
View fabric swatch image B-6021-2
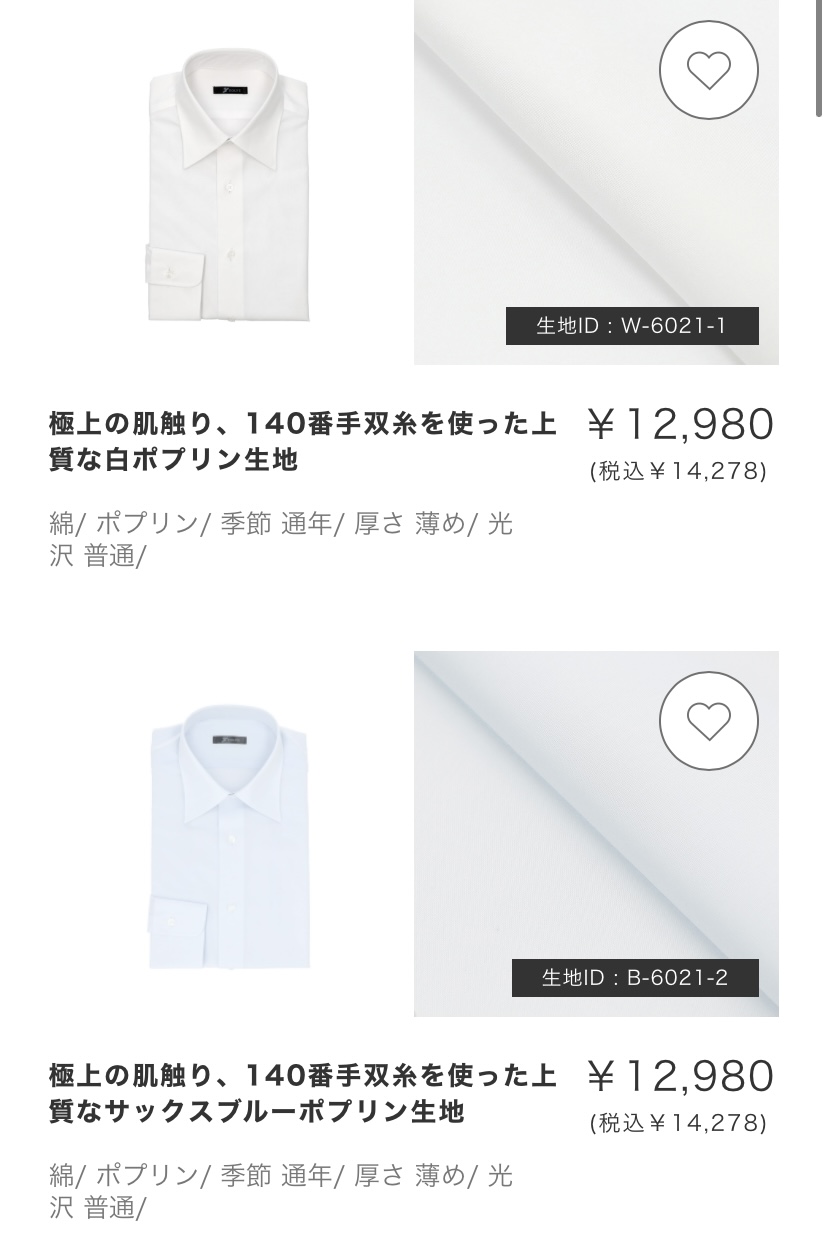[560, 850]
